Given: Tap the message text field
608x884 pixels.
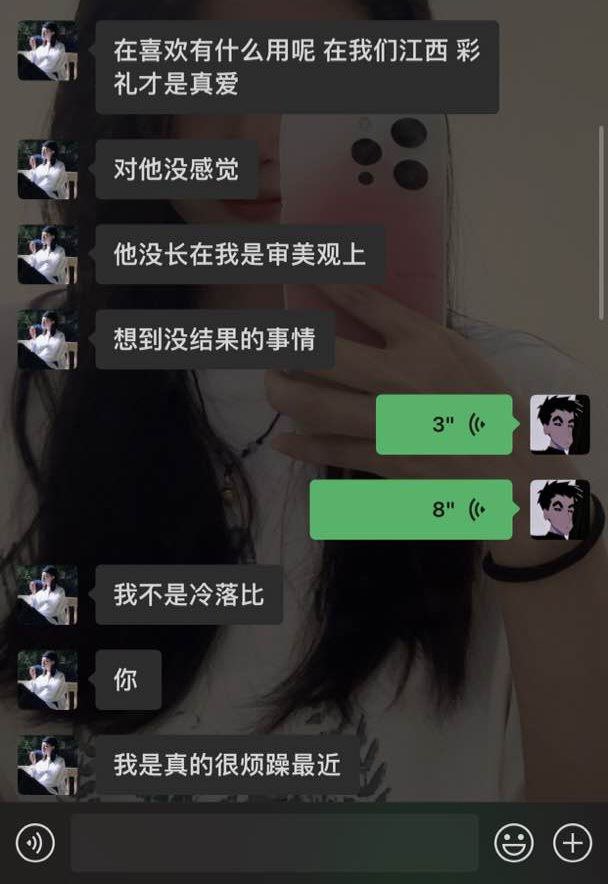Looking at the screenshot, I should (x=274, y=843).
